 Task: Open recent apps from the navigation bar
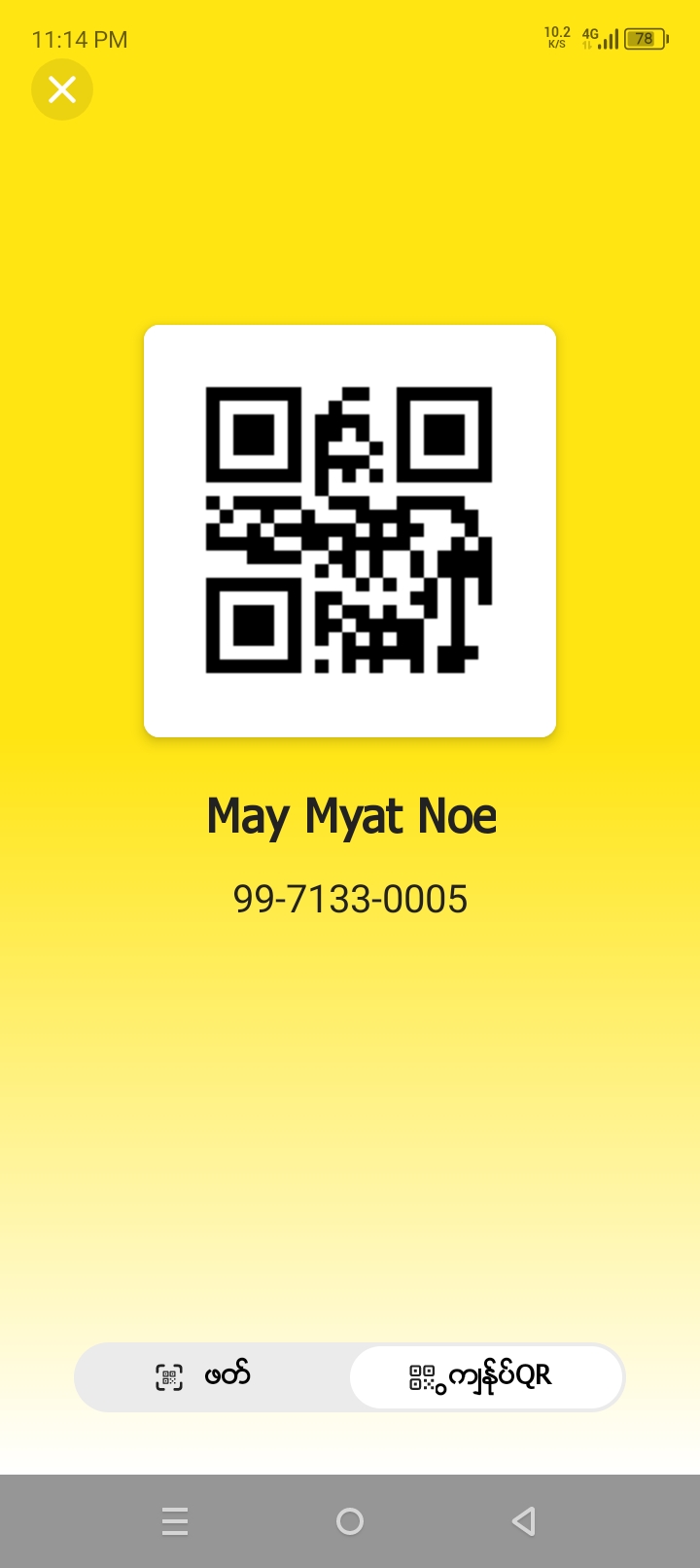point(175,1520)
